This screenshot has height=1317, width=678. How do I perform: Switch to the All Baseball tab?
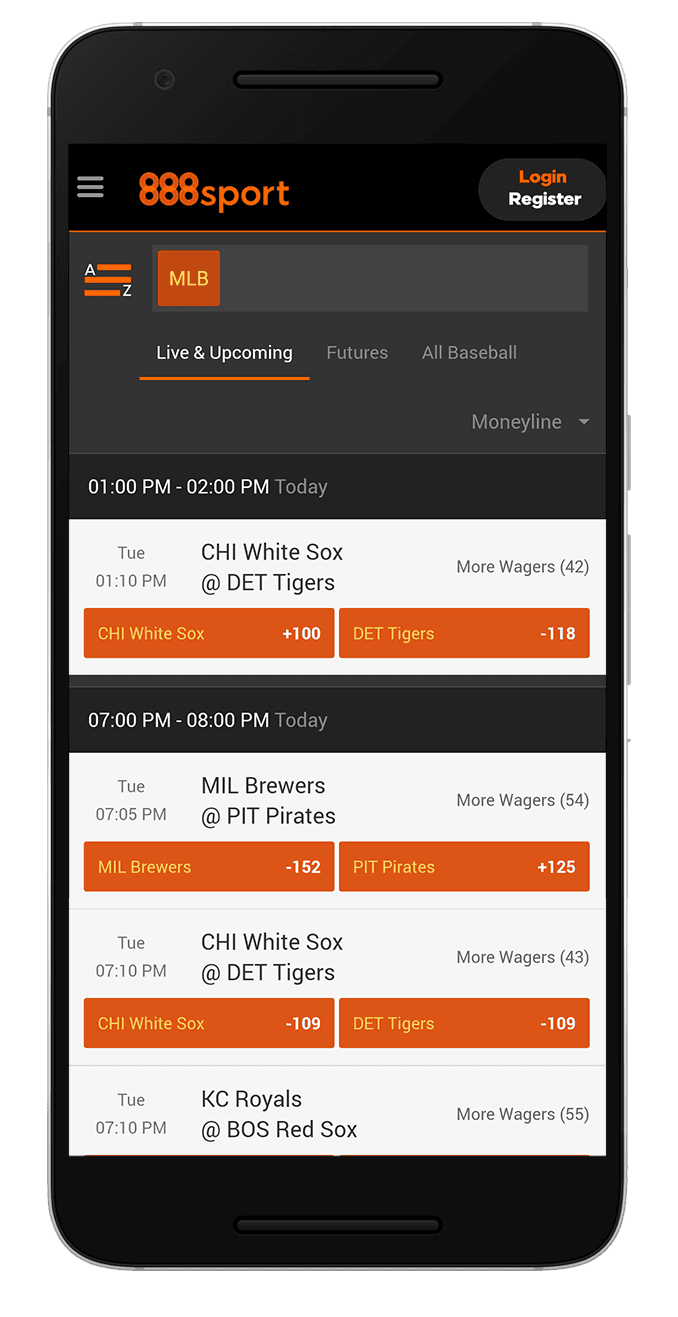tap(469, 352)
